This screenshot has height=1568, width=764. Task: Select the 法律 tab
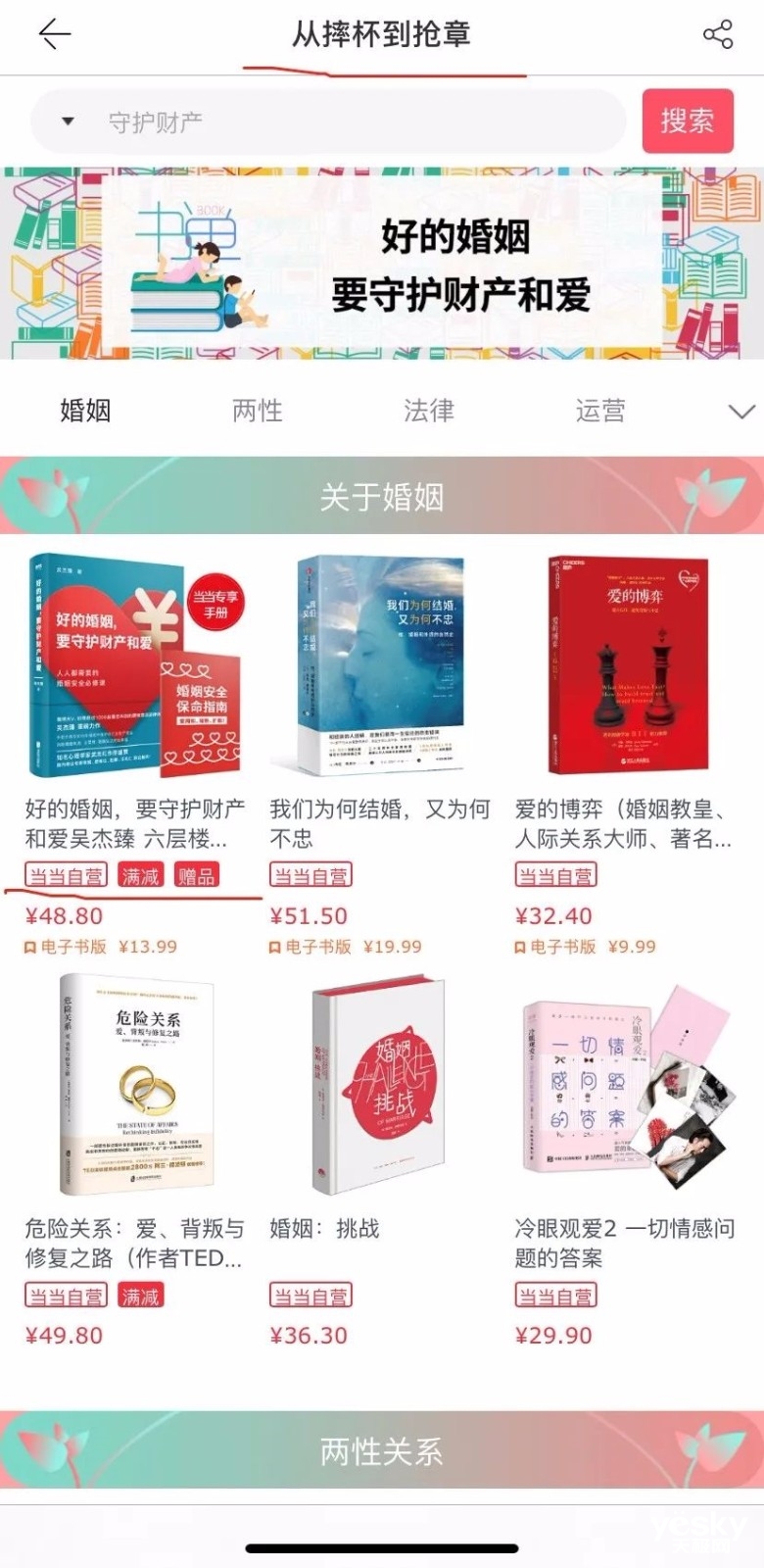429,411
